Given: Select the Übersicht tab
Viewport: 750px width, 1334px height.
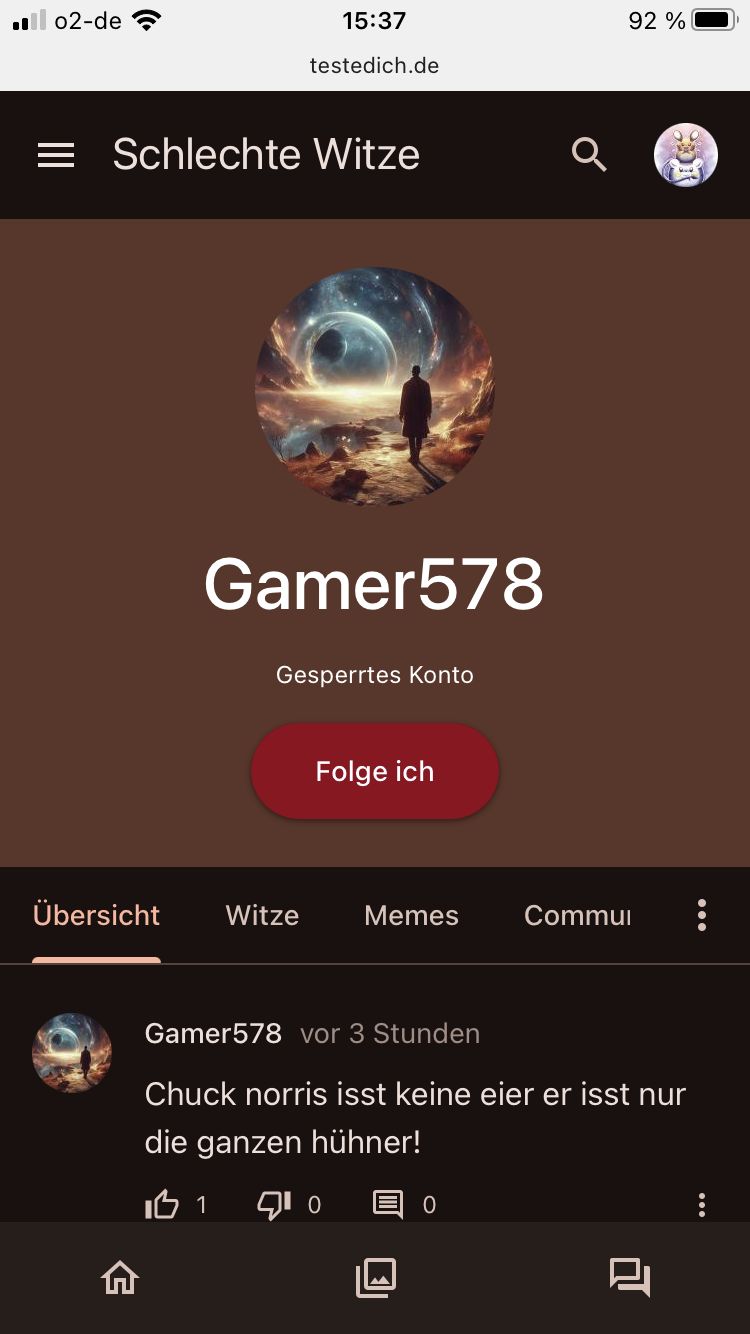Looking at the screenshot, I should (x=96, y=915).
